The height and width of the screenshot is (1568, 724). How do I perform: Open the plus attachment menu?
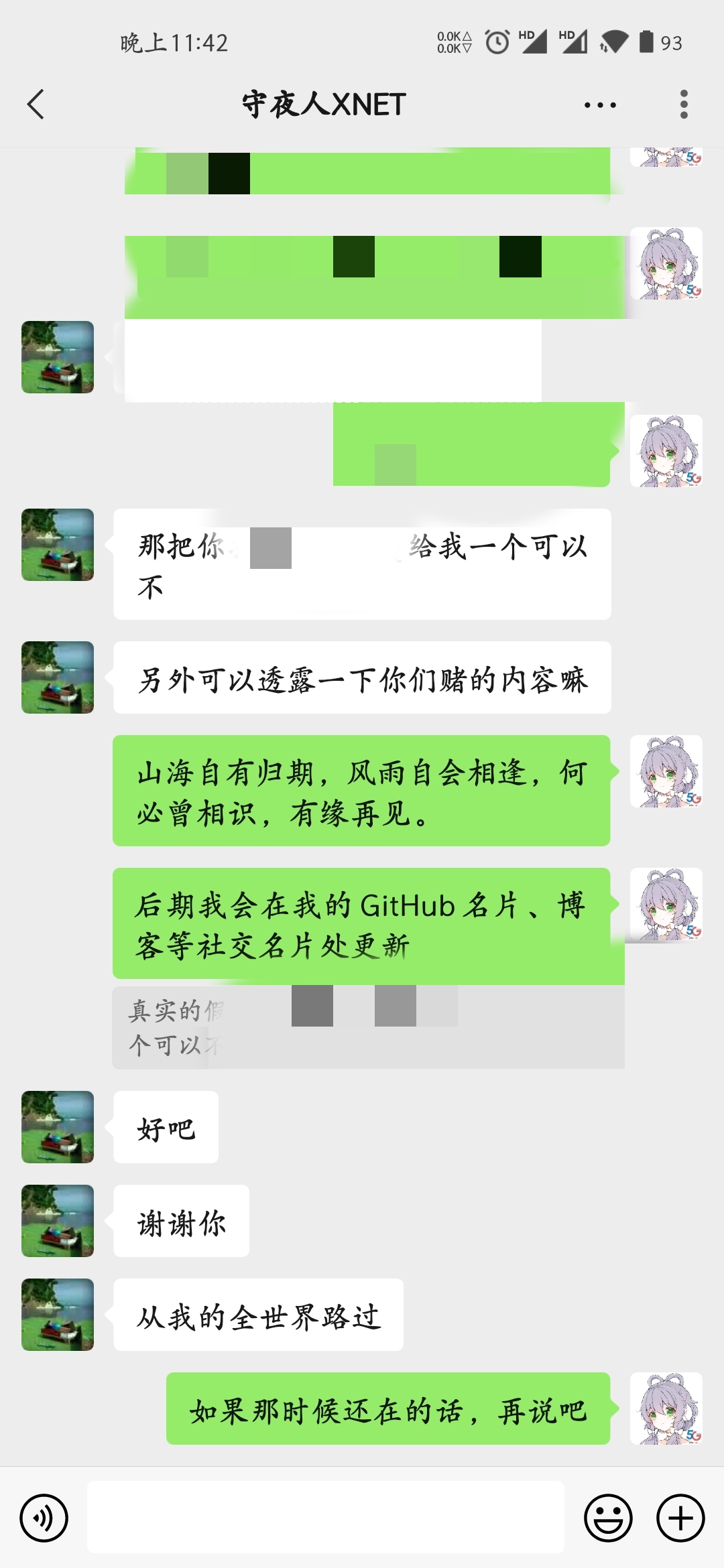click(680, 1518)
